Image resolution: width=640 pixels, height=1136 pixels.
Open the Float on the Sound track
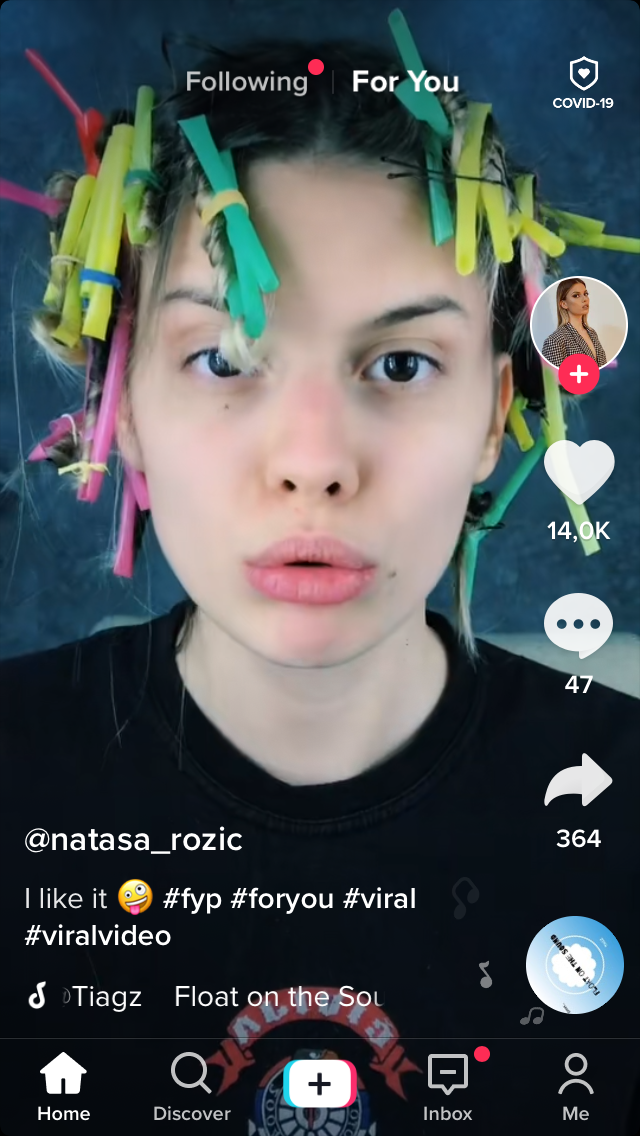[277, 996]
